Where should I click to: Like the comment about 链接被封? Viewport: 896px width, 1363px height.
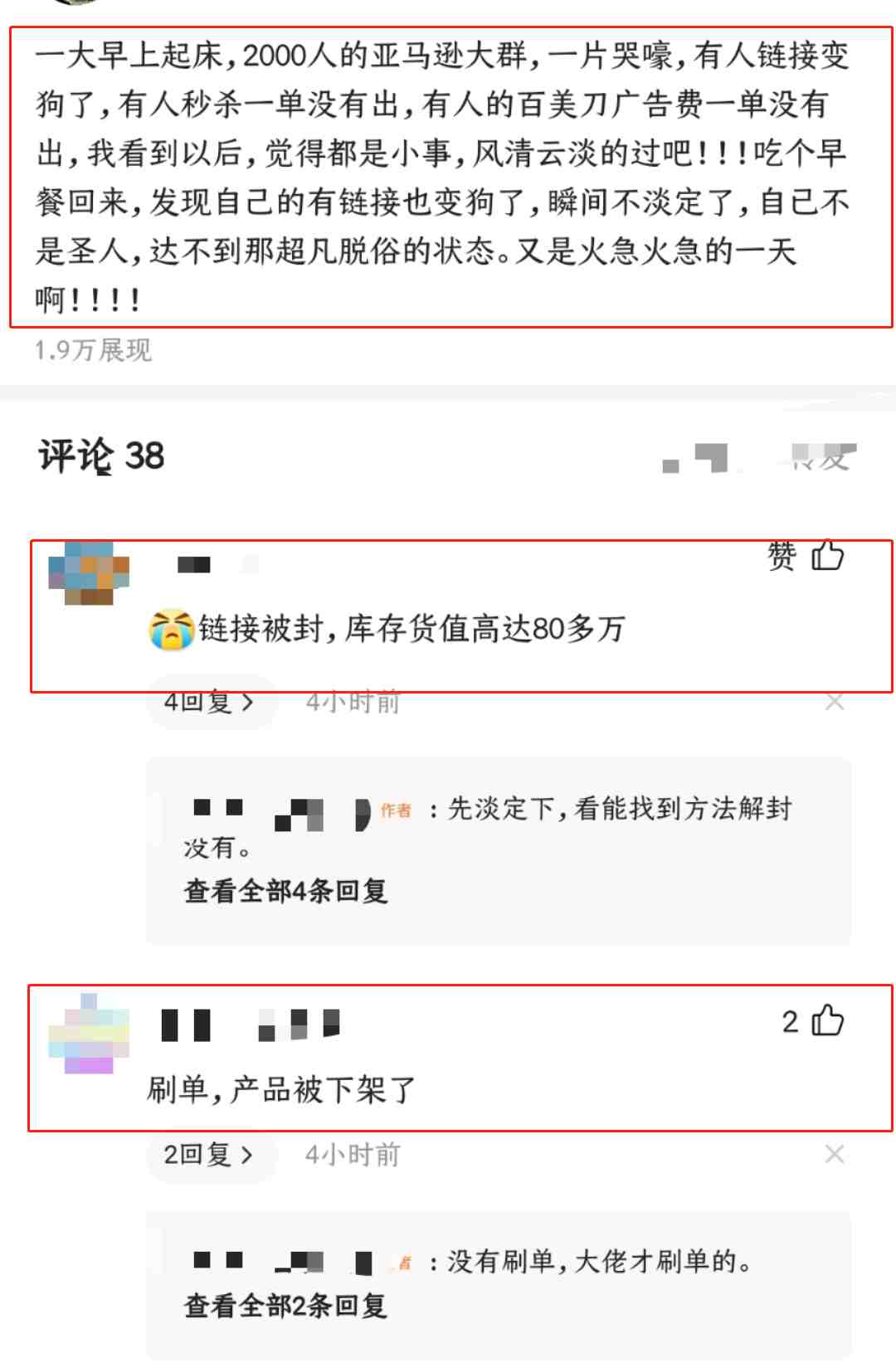coord(826,555)
